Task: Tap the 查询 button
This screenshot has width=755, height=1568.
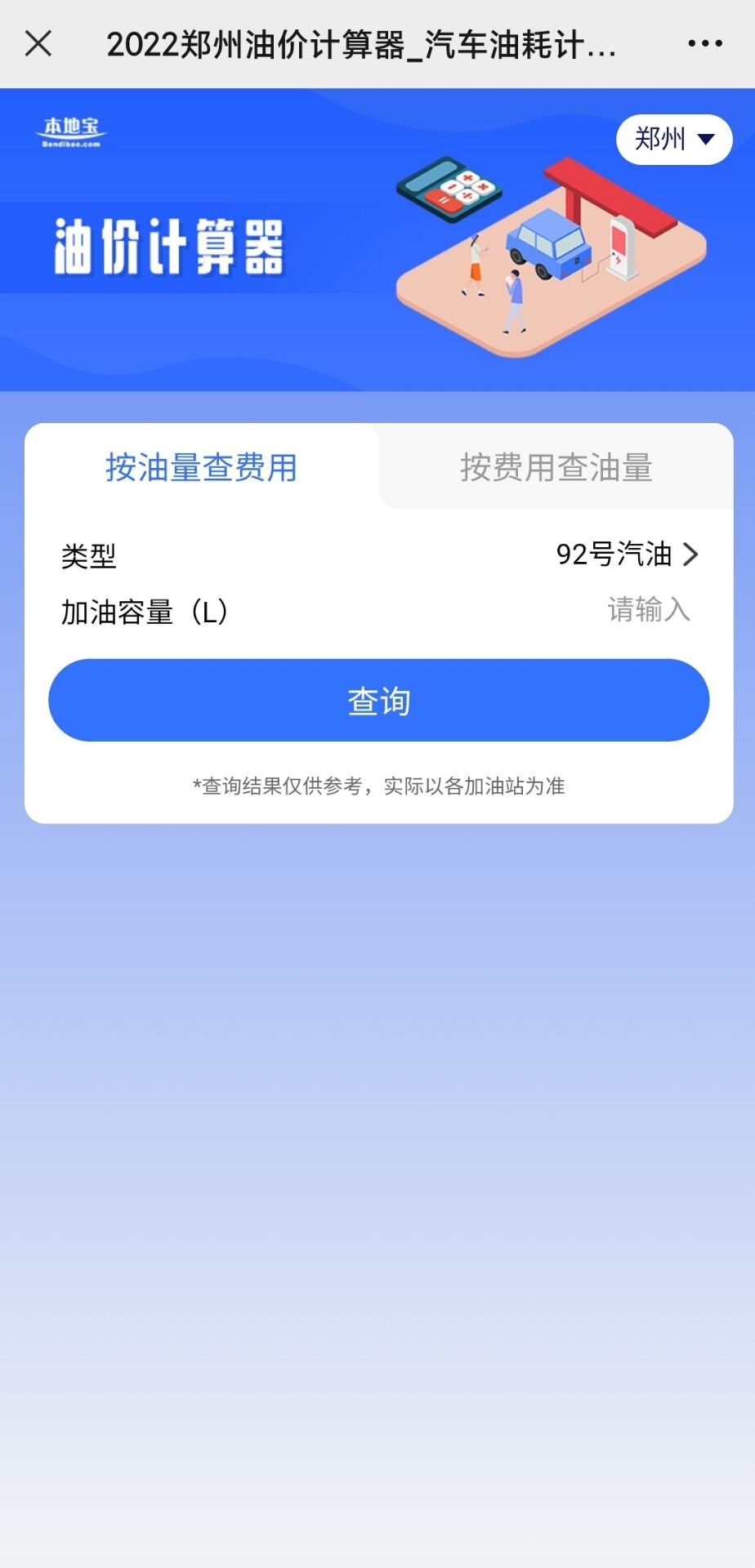Action: pyautogui.click(x=378, y=701)
